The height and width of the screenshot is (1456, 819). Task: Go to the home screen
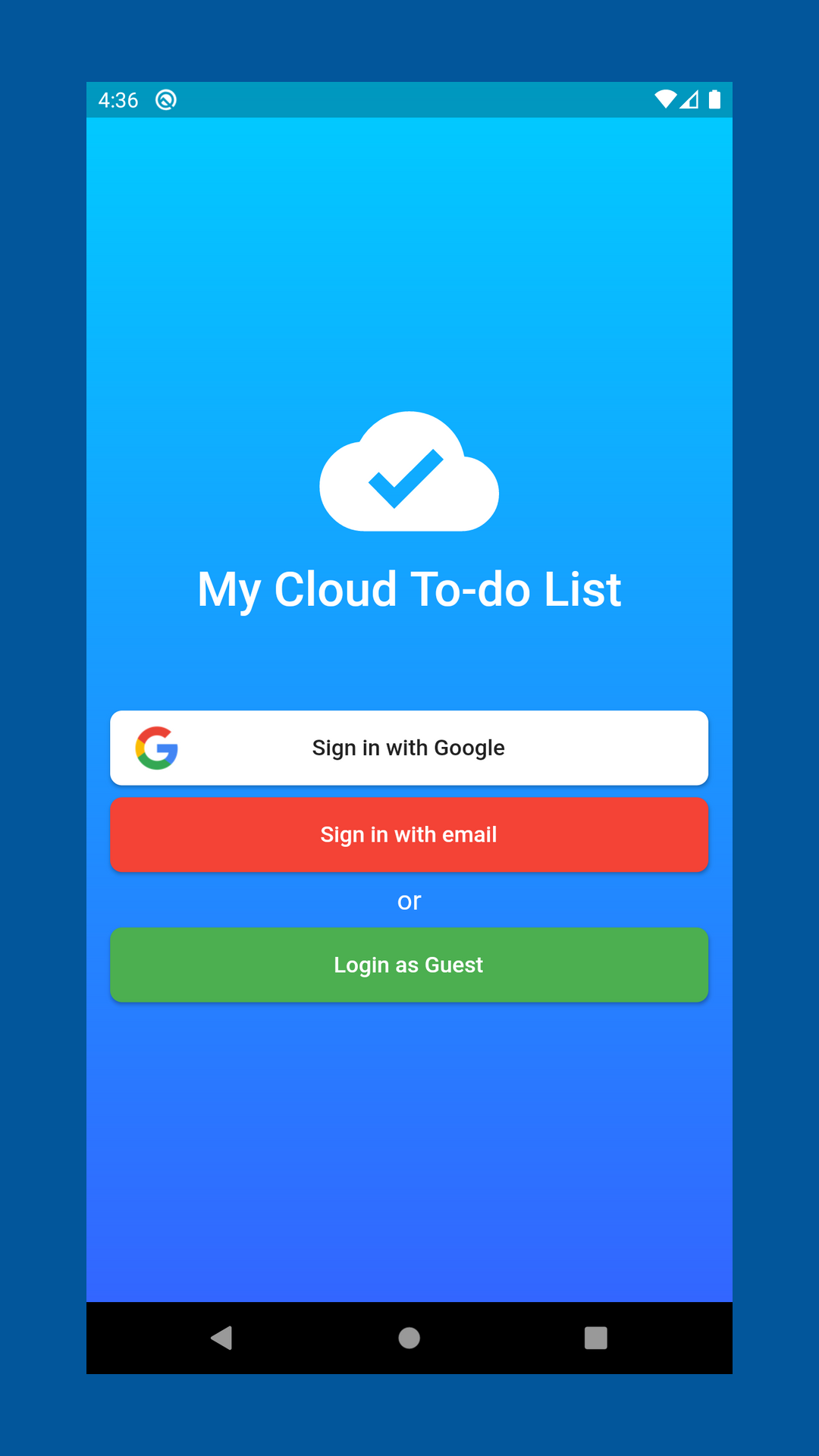[409, 1338]
